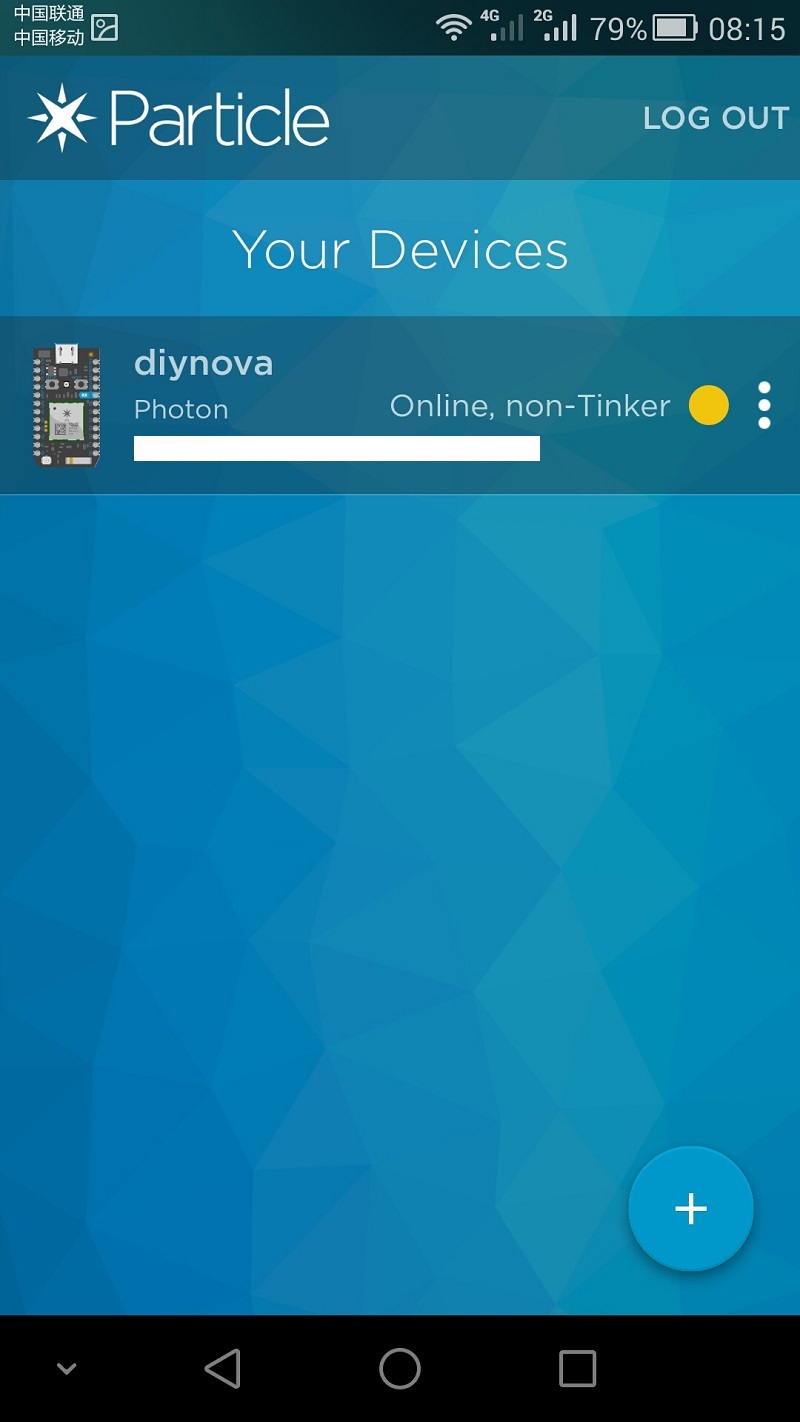Add a new device with plus button

(x=690, y=1208)
